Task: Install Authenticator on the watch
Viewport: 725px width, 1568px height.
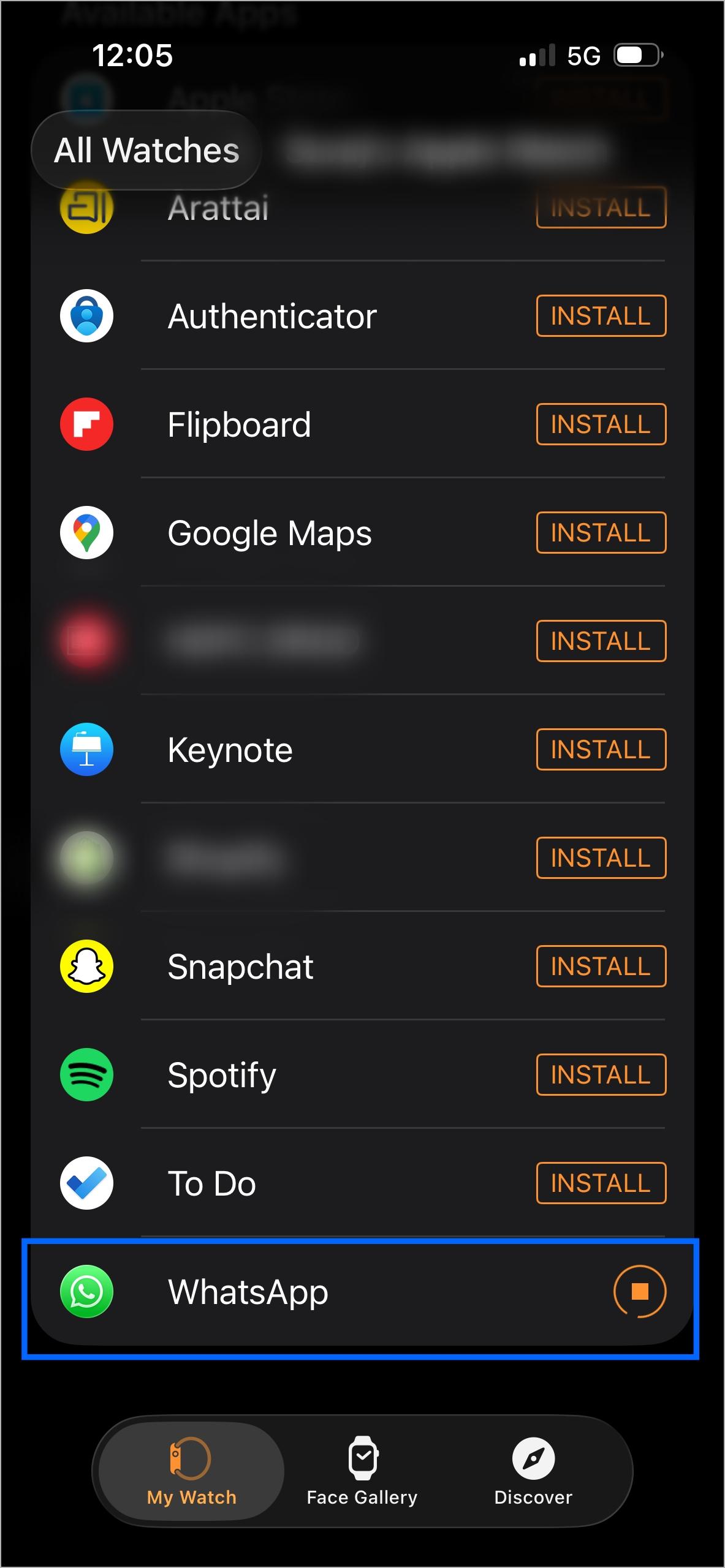Action: tap(600, 315)
